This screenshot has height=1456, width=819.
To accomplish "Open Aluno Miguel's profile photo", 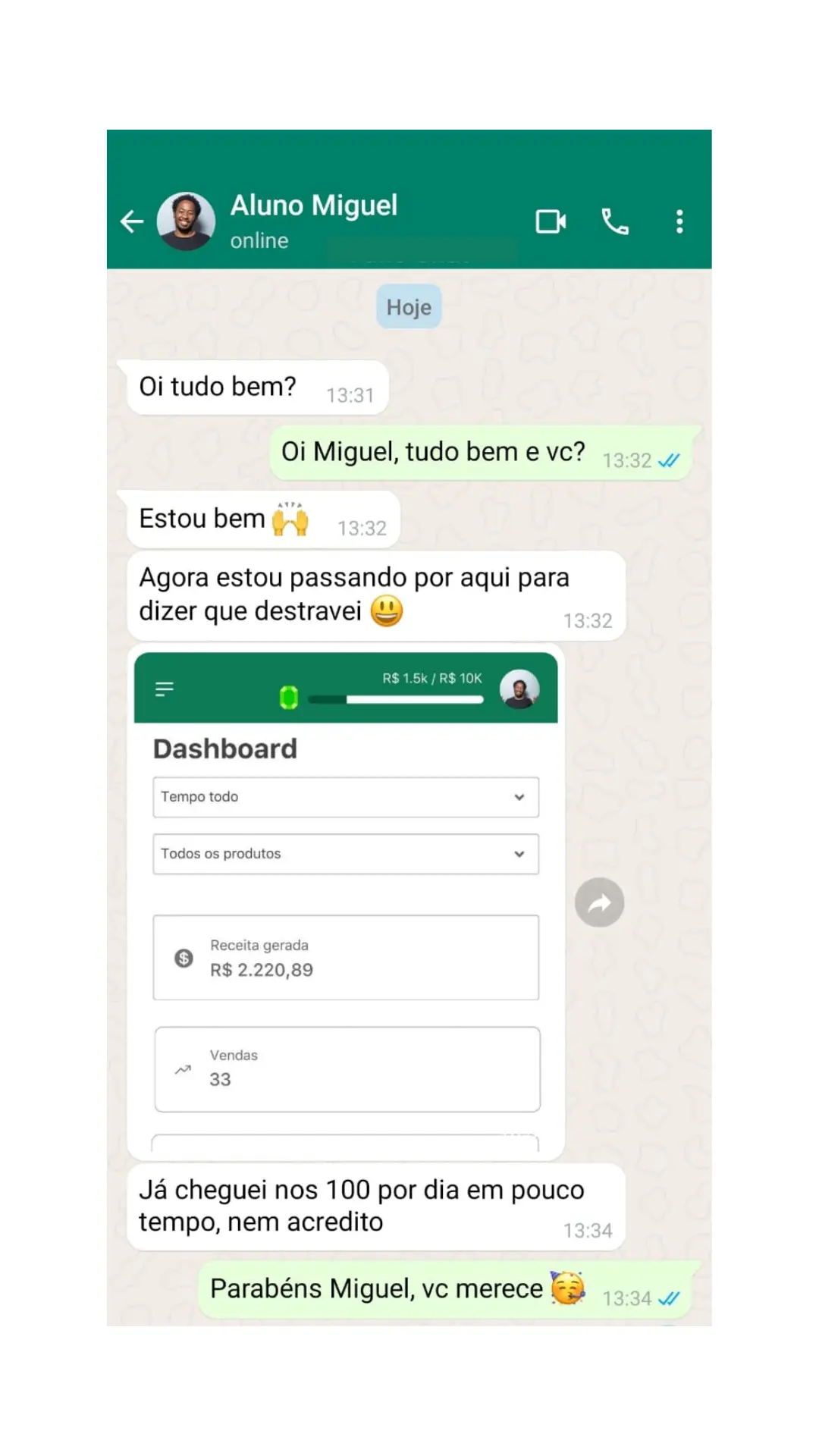I will (186, 221).
